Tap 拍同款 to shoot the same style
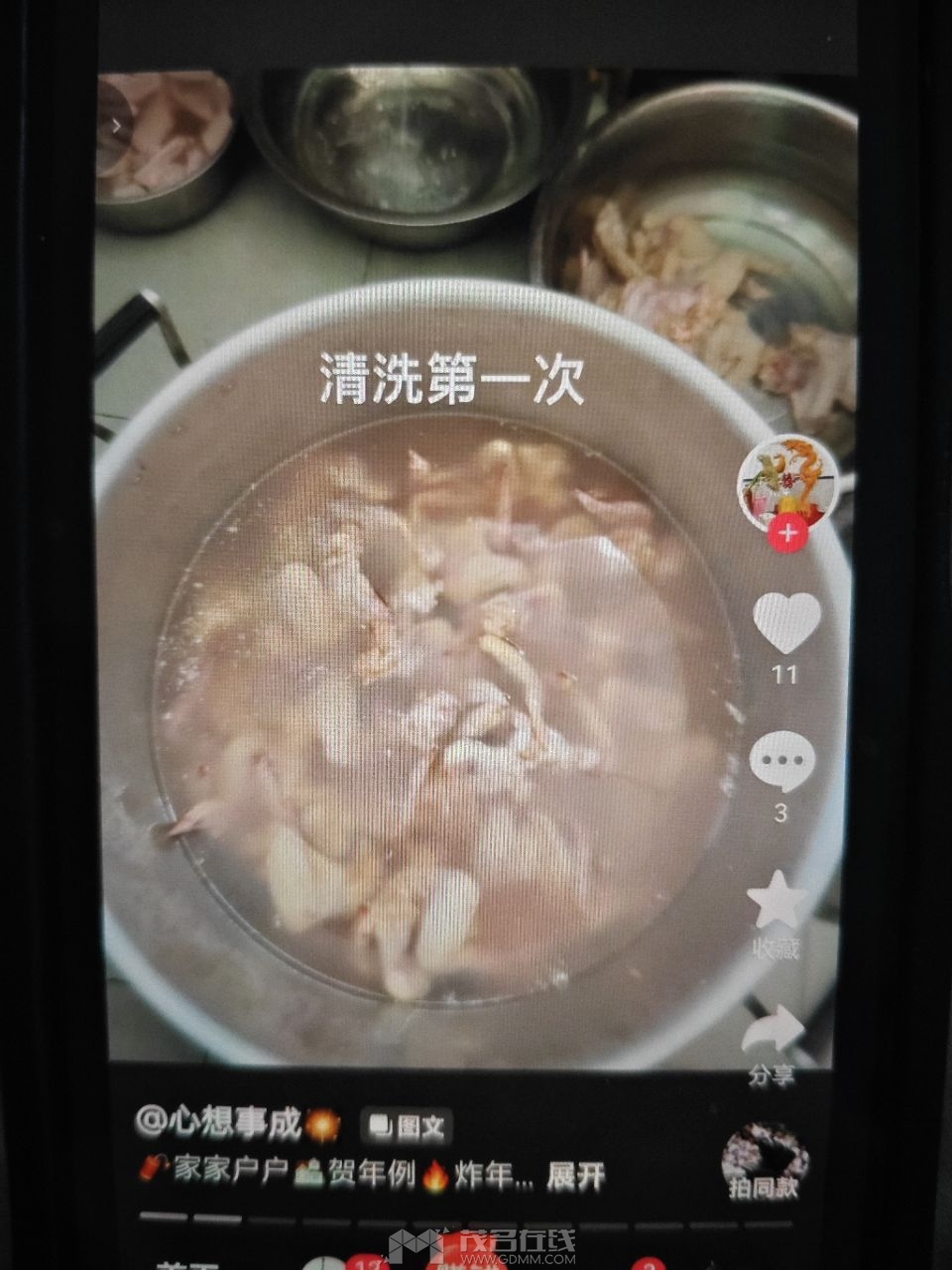This screenshot has height=1270, width=952. tap(765, 1162)
